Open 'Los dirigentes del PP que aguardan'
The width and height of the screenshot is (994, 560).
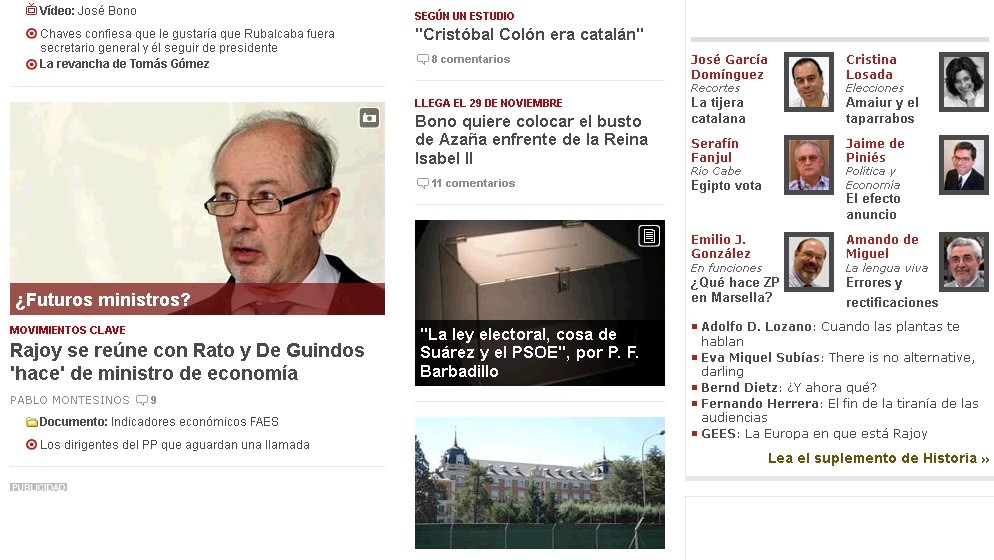tap(174, 445)
